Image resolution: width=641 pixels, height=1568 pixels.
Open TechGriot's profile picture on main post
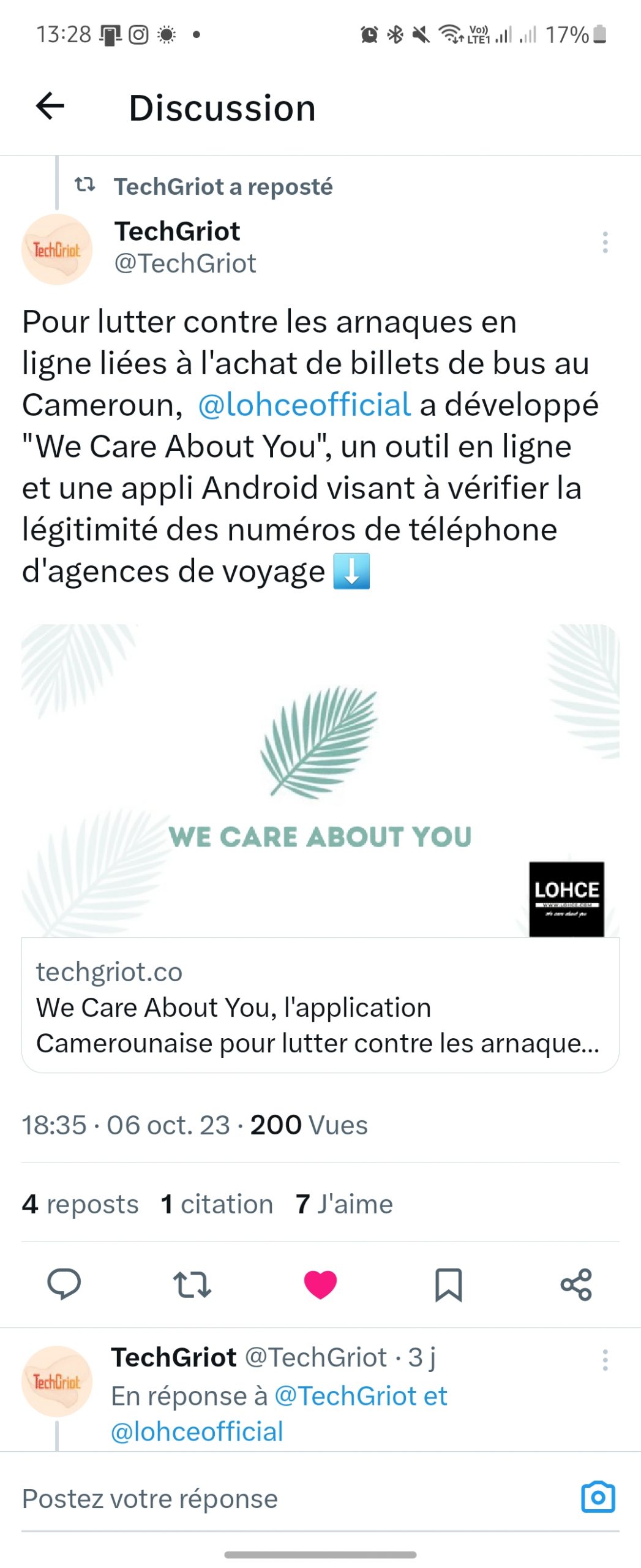click(57, 250)
